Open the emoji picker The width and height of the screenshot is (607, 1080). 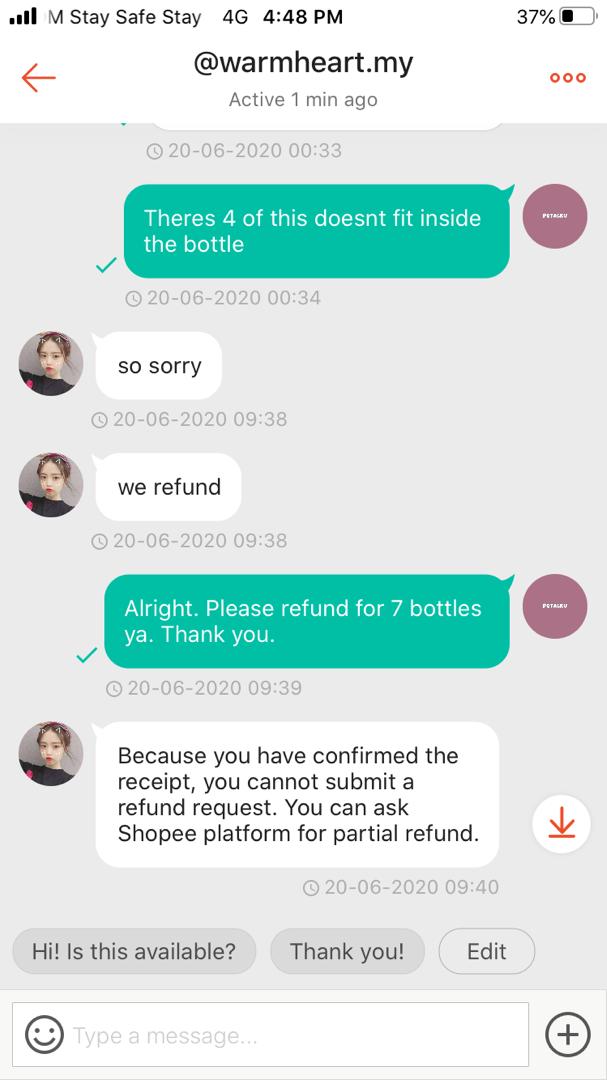[44, 1035]
